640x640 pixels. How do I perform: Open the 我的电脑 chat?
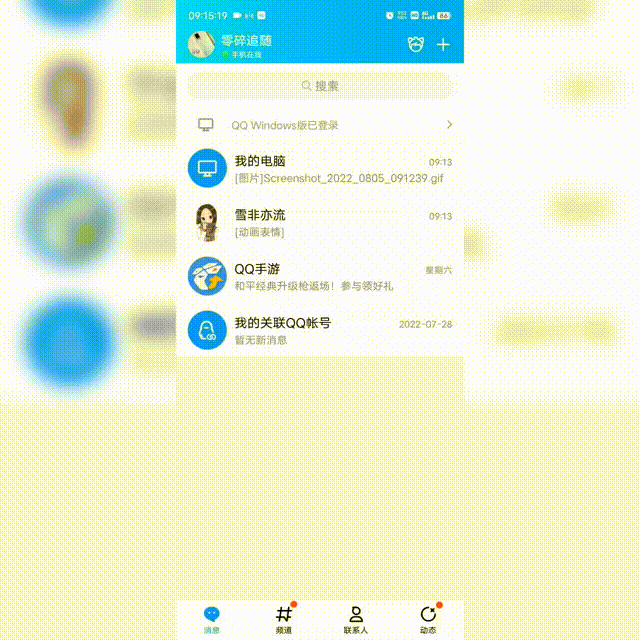point(320,168)
